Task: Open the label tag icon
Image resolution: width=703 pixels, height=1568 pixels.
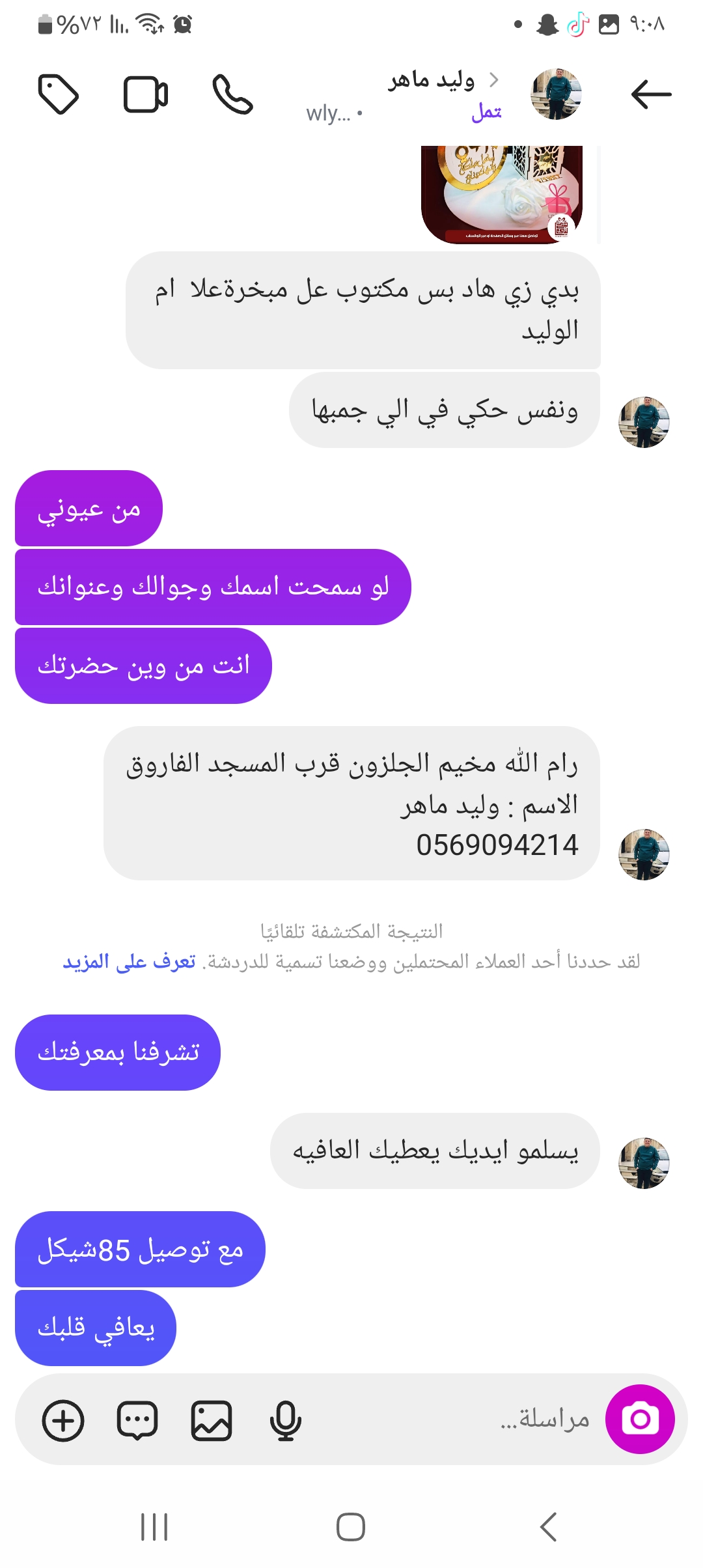Action: point(59,94)
